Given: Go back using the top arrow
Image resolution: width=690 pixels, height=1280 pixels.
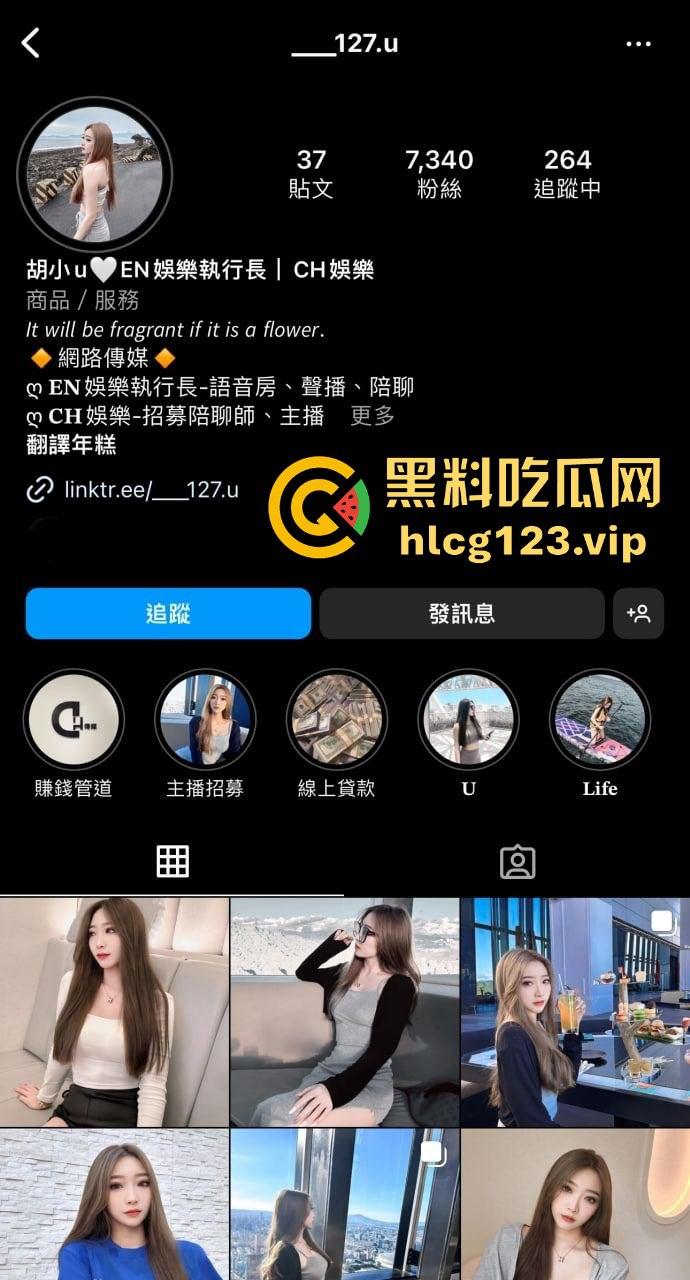Looking at the screenshot, I should coord(31,43).
